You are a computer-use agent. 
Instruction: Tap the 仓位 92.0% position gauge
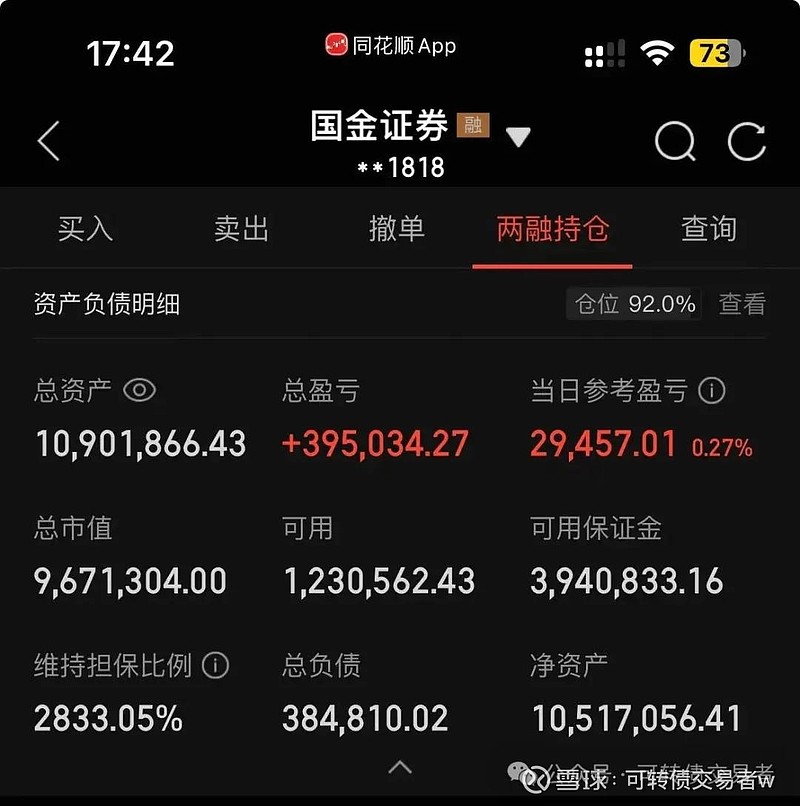coord(633,304)
